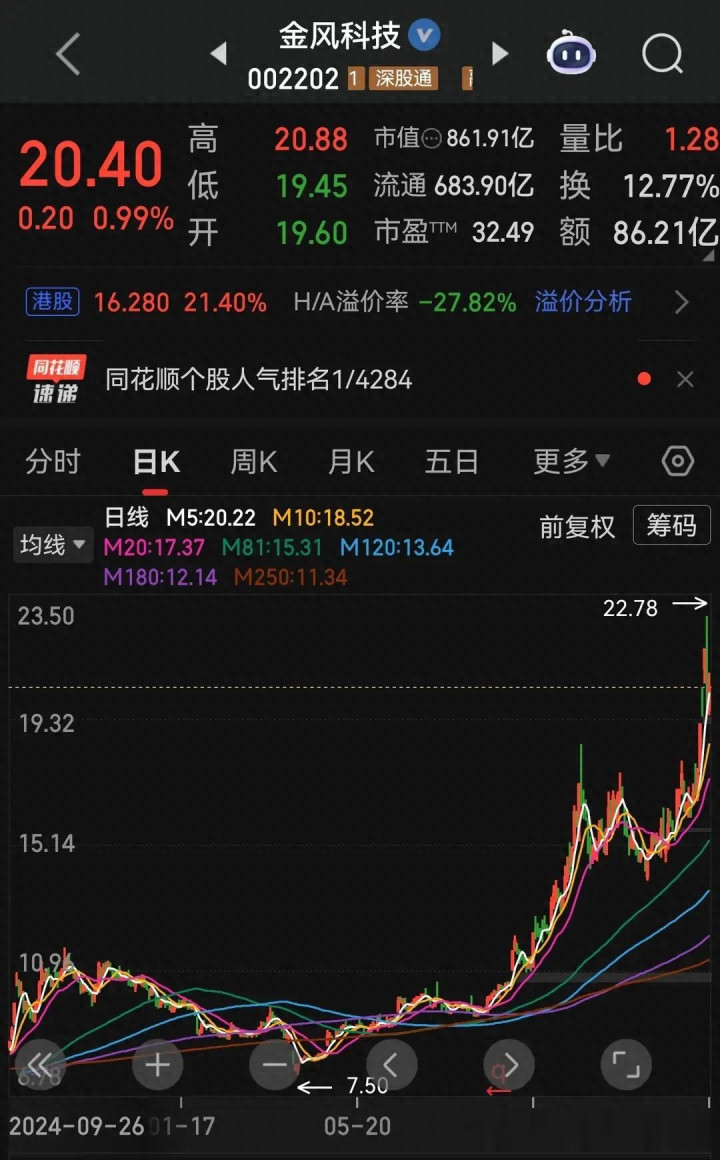Image resolution: width=720 pixels, height=1160 pixels.
Task: Open chart settings hexagon icon
Action: click(x=678, y=461)
